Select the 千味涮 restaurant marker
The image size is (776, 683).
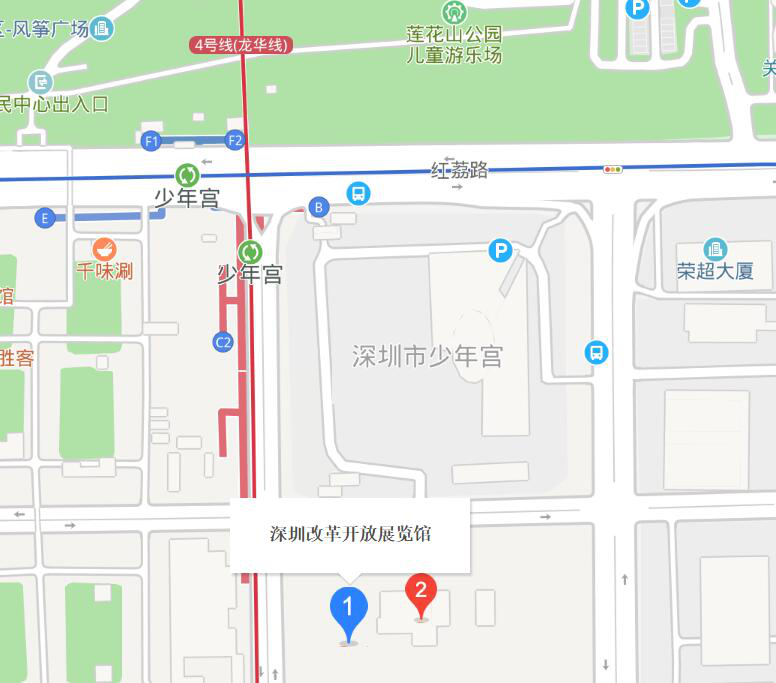pyautogui.click(x=104, y=250)
